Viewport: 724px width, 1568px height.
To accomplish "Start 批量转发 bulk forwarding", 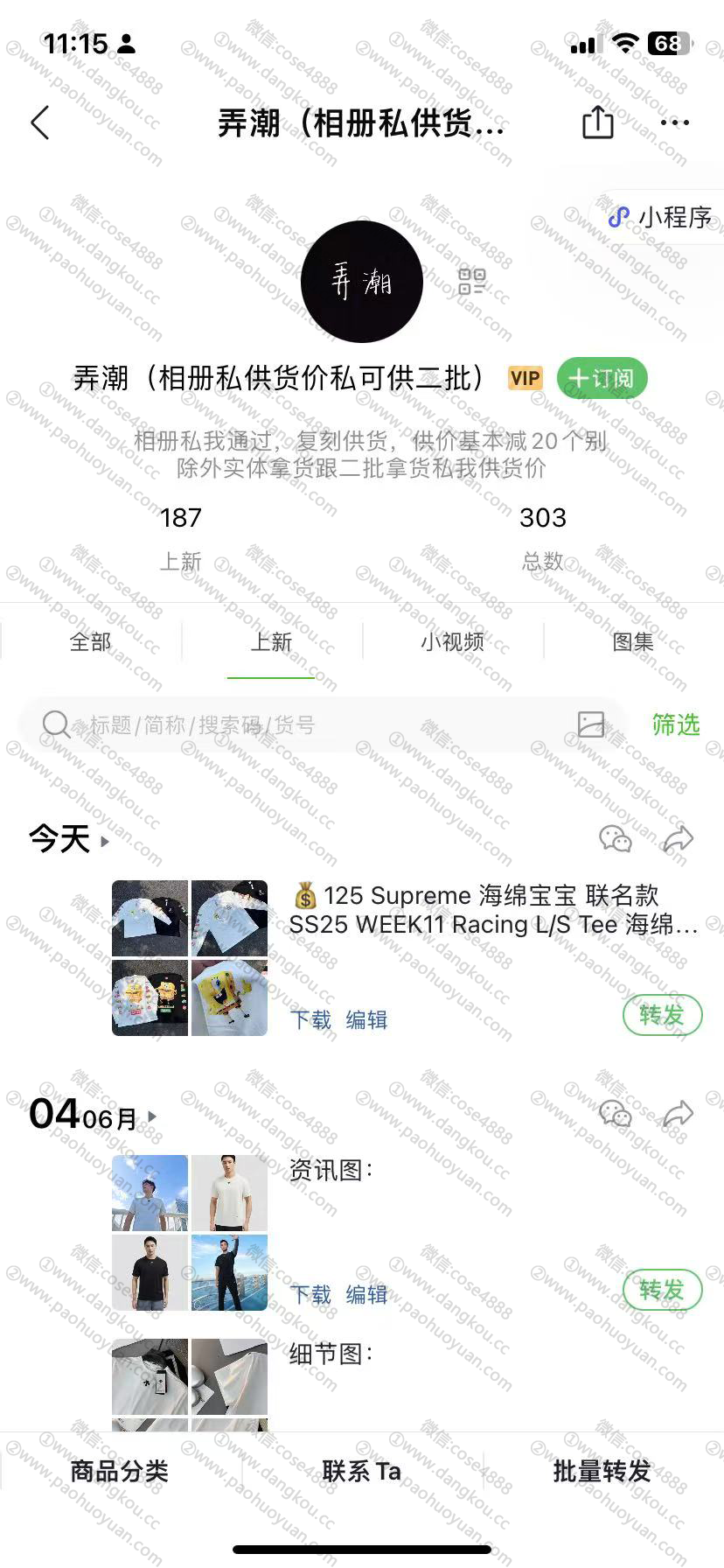I will point(602,1471).
